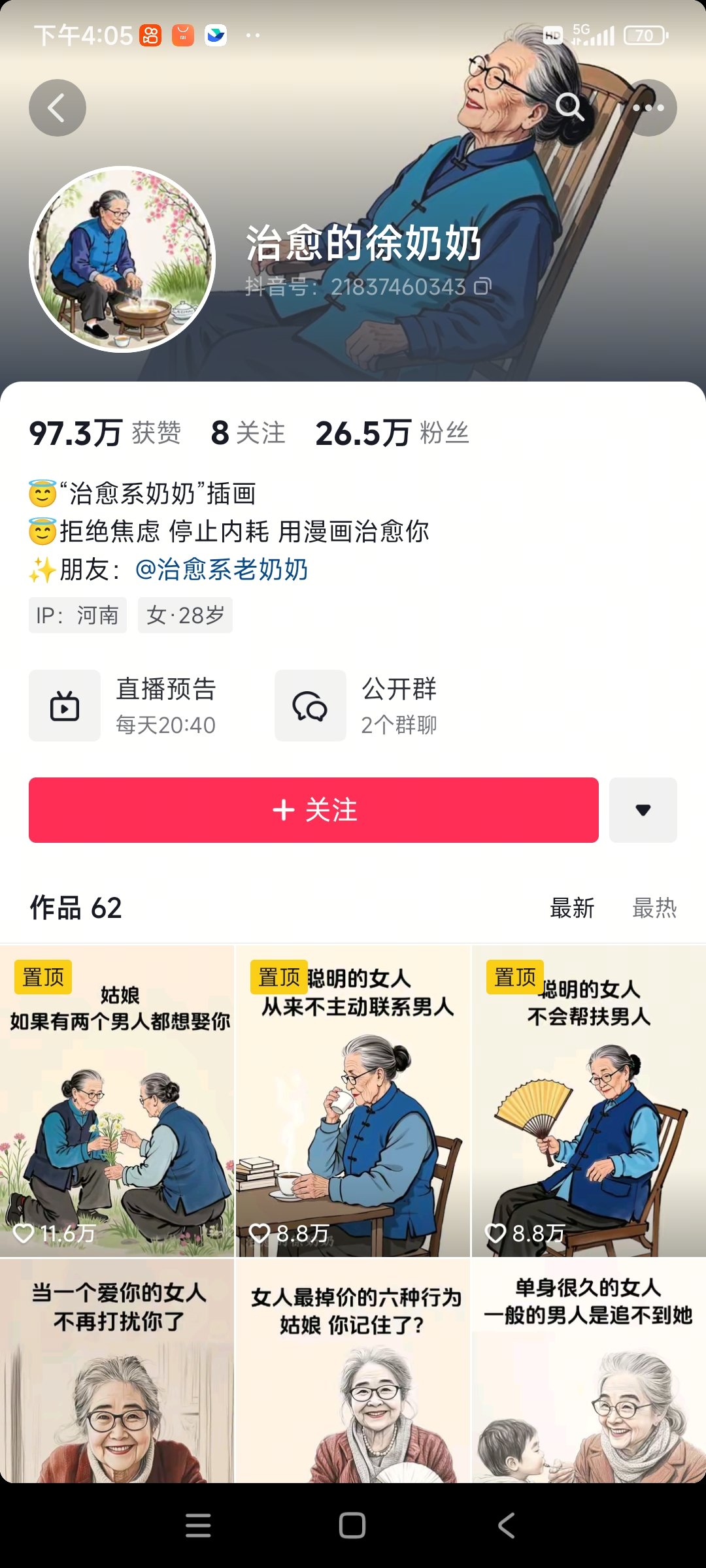706x1568 pixels.
Task: Tap the system home button
Action: 352,1526
